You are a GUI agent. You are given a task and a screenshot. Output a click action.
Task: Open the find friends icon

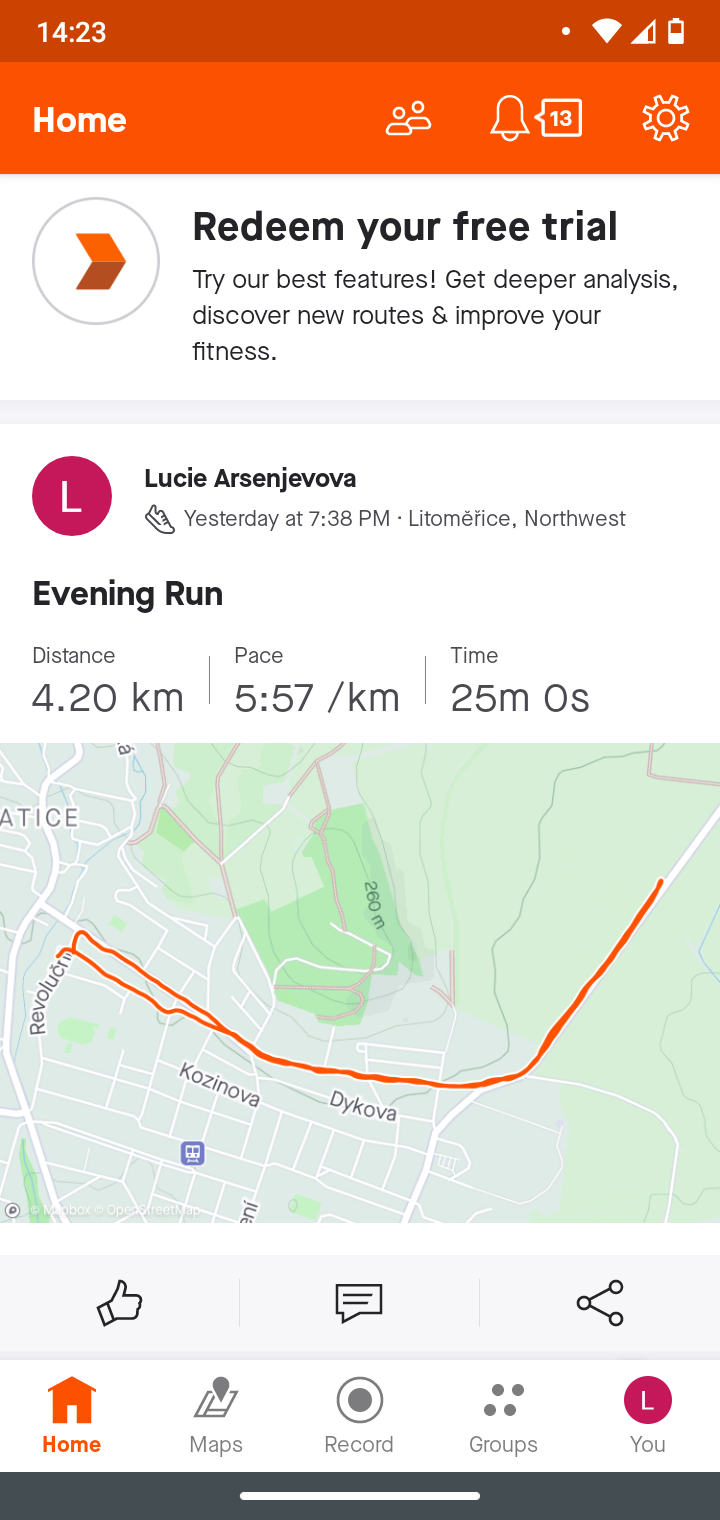[408, 119]
